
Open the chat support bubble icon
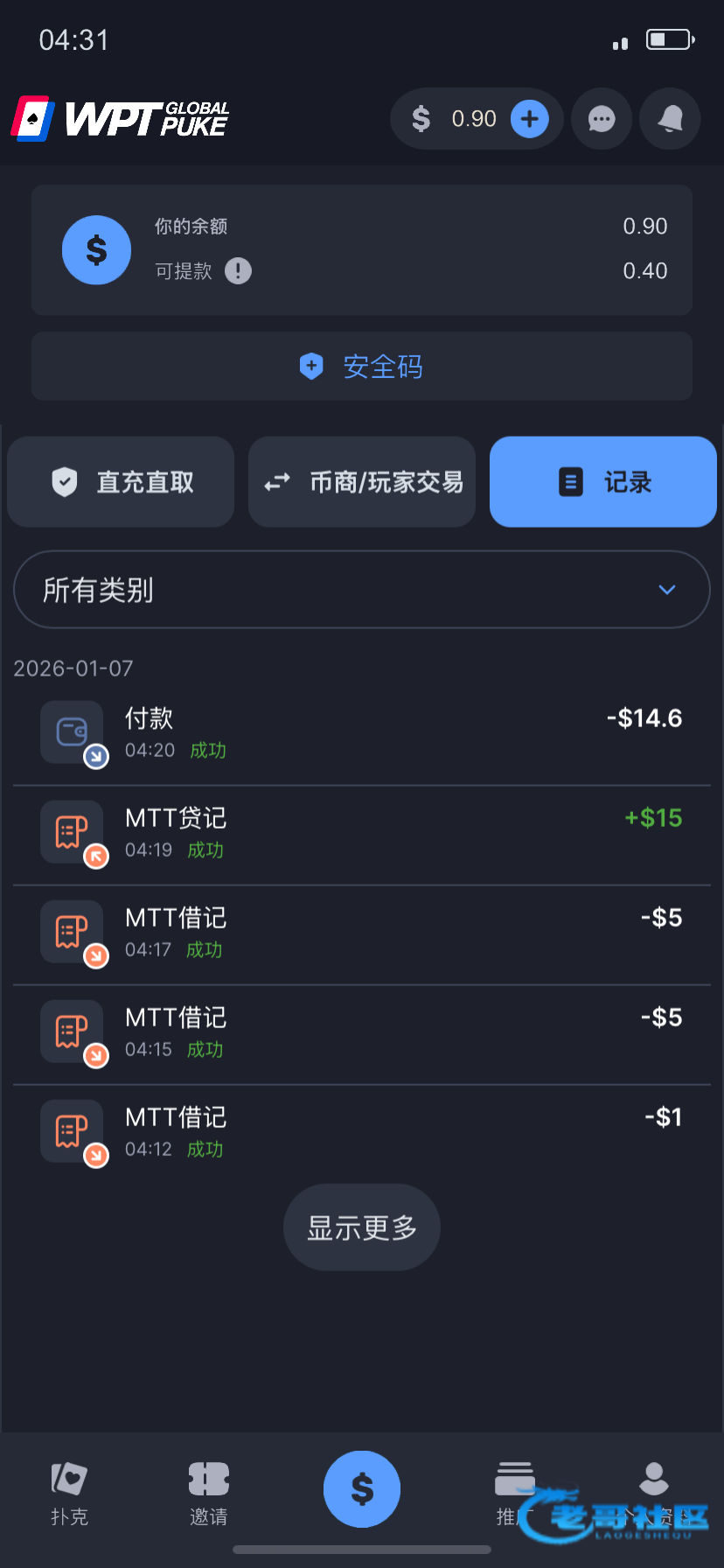[x=602, y=119]
